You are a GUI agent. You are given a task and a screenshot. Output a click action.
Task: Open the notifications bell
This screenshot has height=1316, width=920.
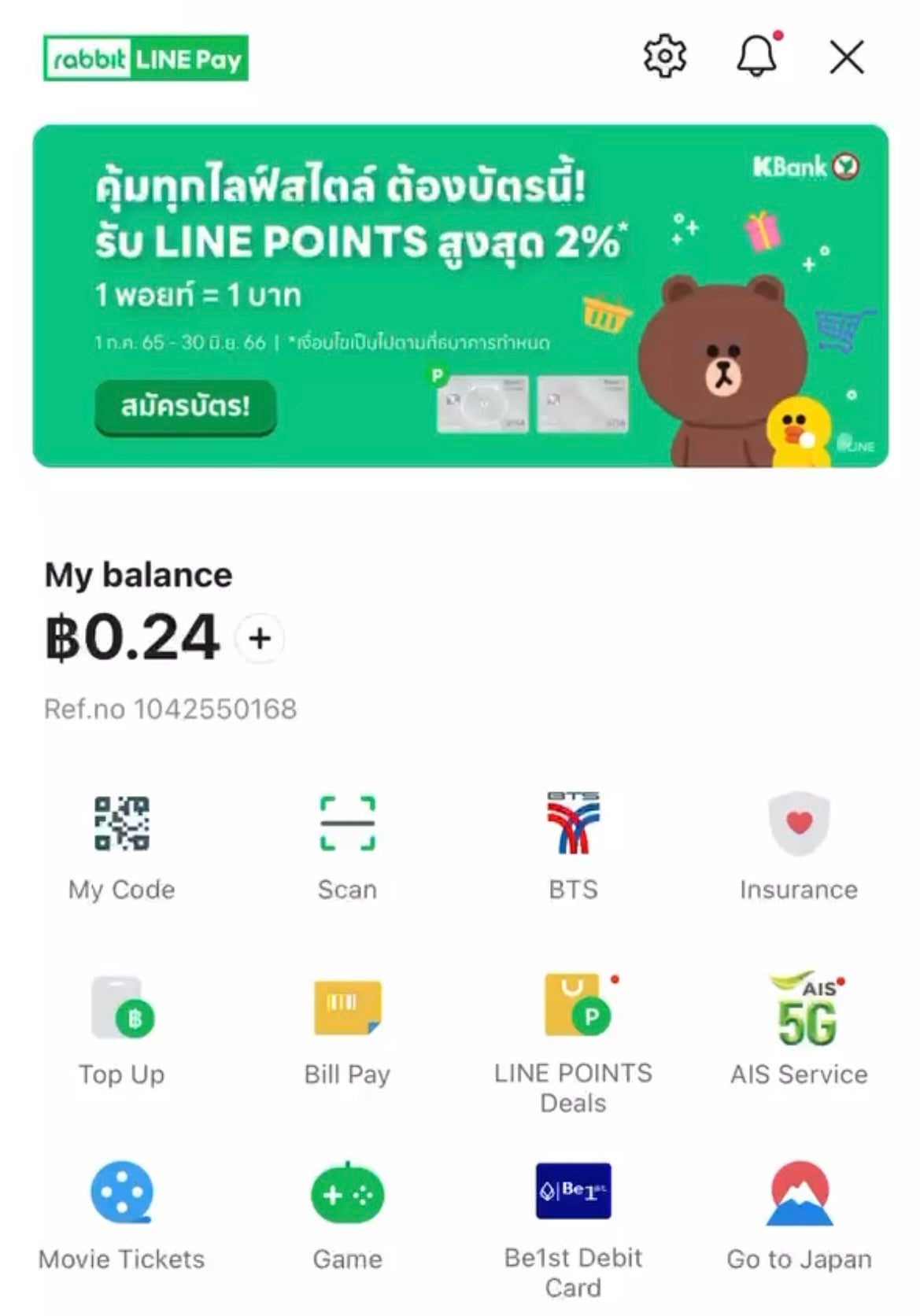pyautogui.click(x=756, y=56)
